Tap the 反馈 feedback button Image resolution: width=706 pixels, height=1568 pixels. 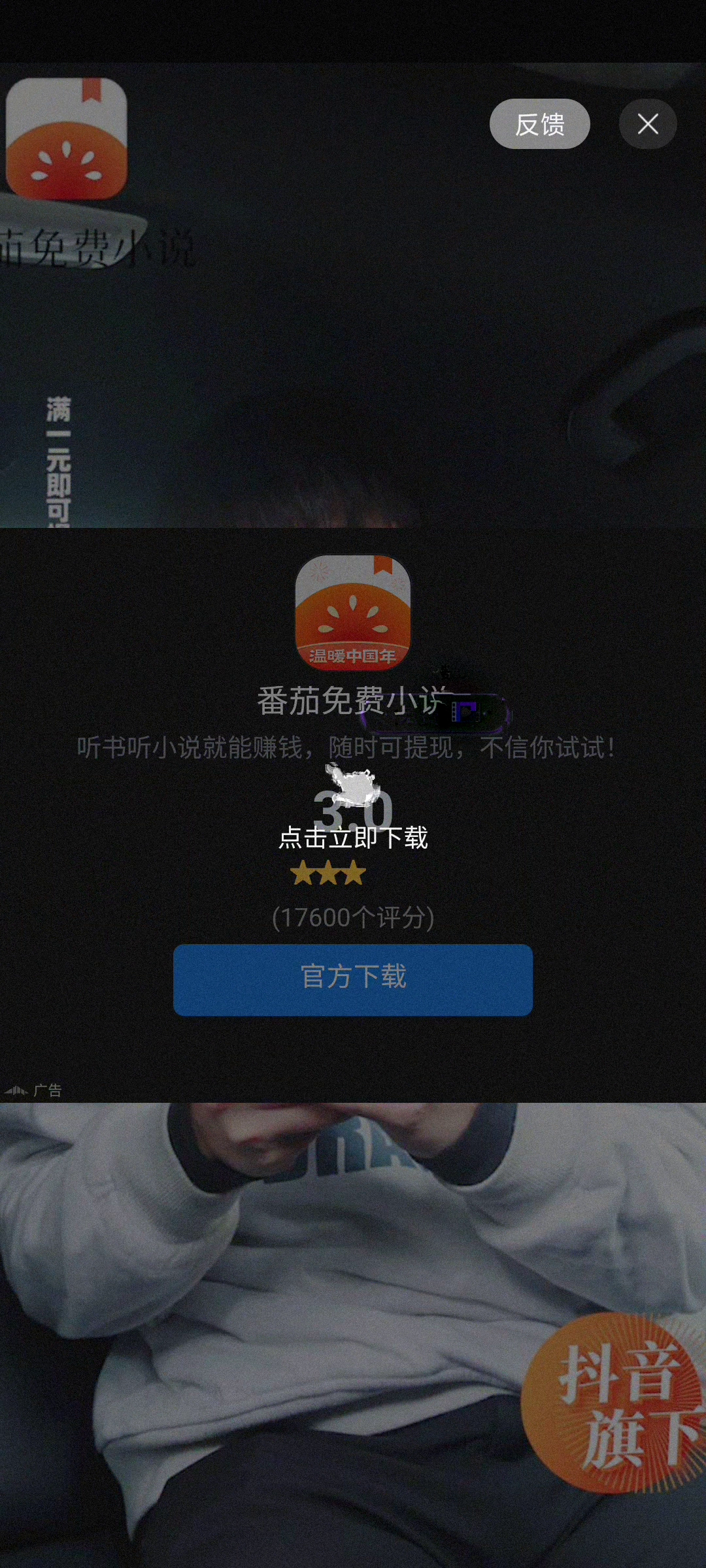(539, 124)
